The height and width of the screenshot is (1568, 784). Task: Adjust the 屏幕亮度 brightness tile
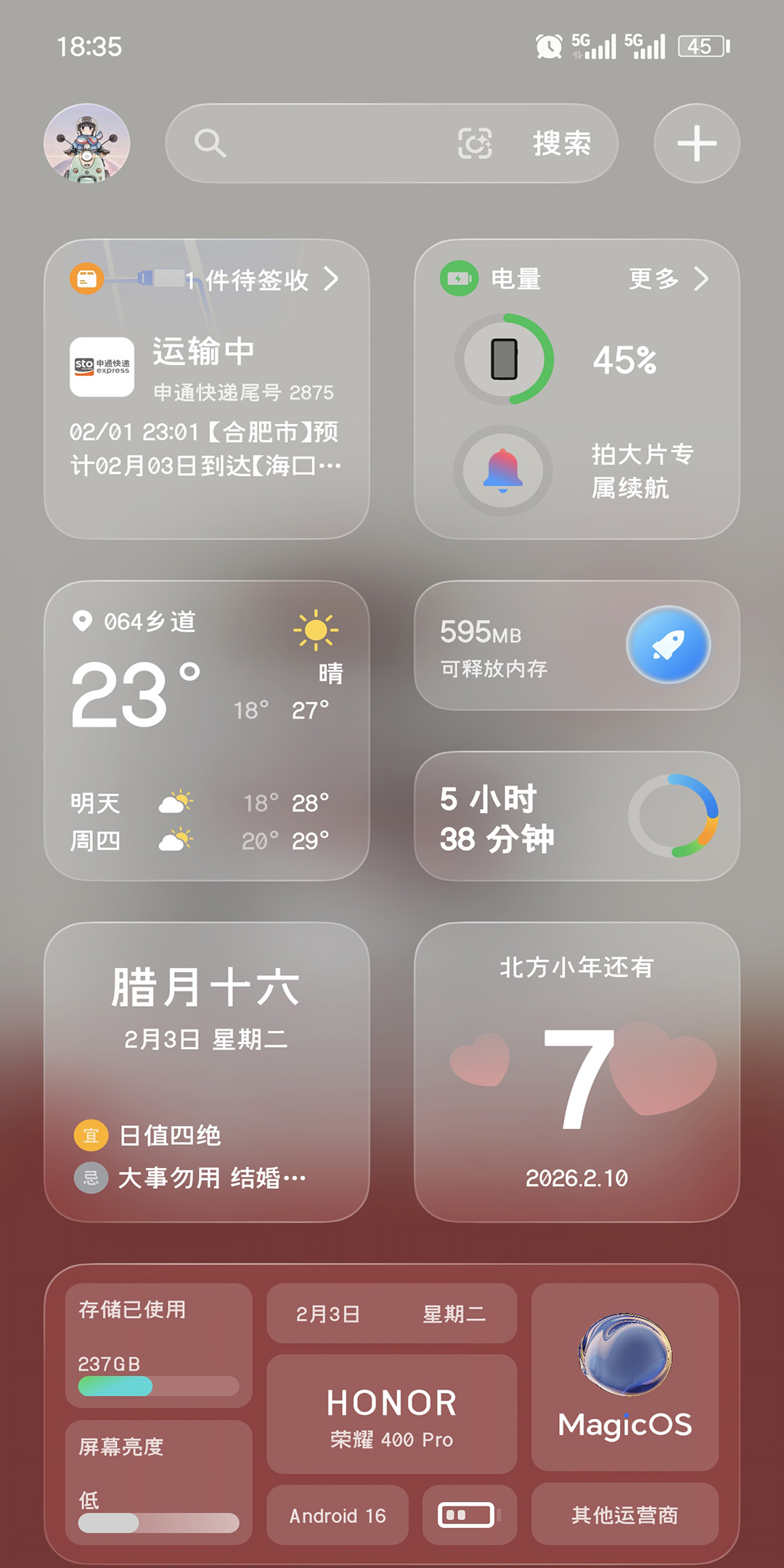(158, 1481)
